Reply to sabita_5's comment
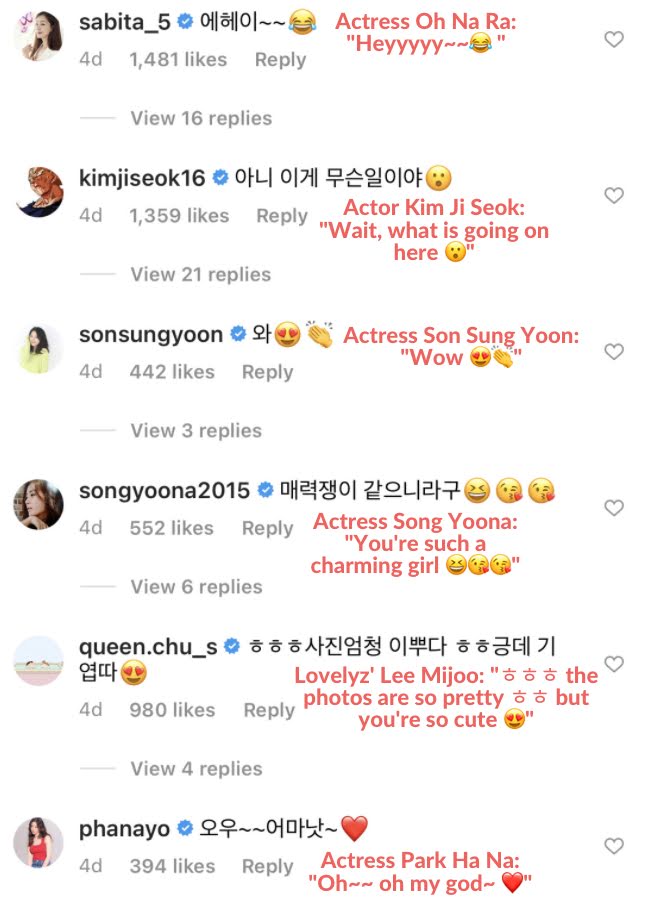The image size is (652, 912). pos(280,60)
